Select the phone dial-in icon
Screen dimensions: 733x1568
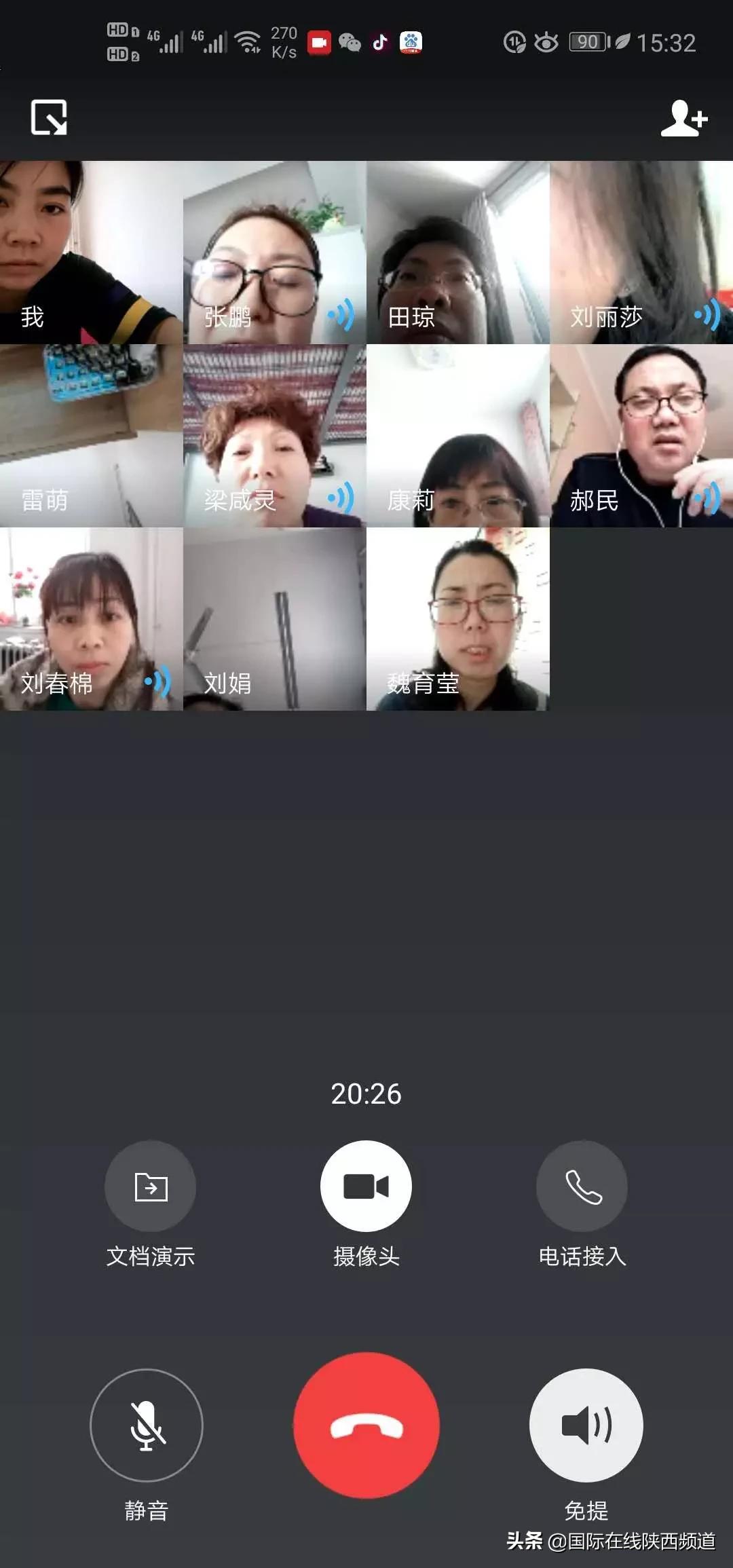click(582, 1187)
